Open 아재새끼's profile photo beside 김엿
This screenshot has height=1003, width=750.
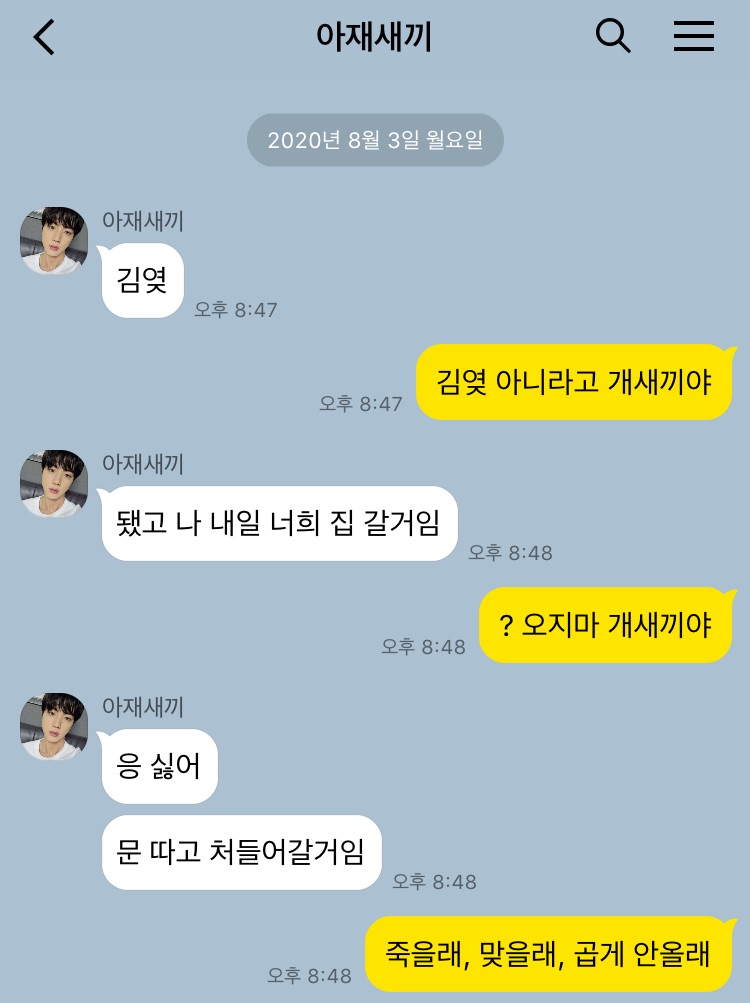pyautogui.click(x=54, y=241)
